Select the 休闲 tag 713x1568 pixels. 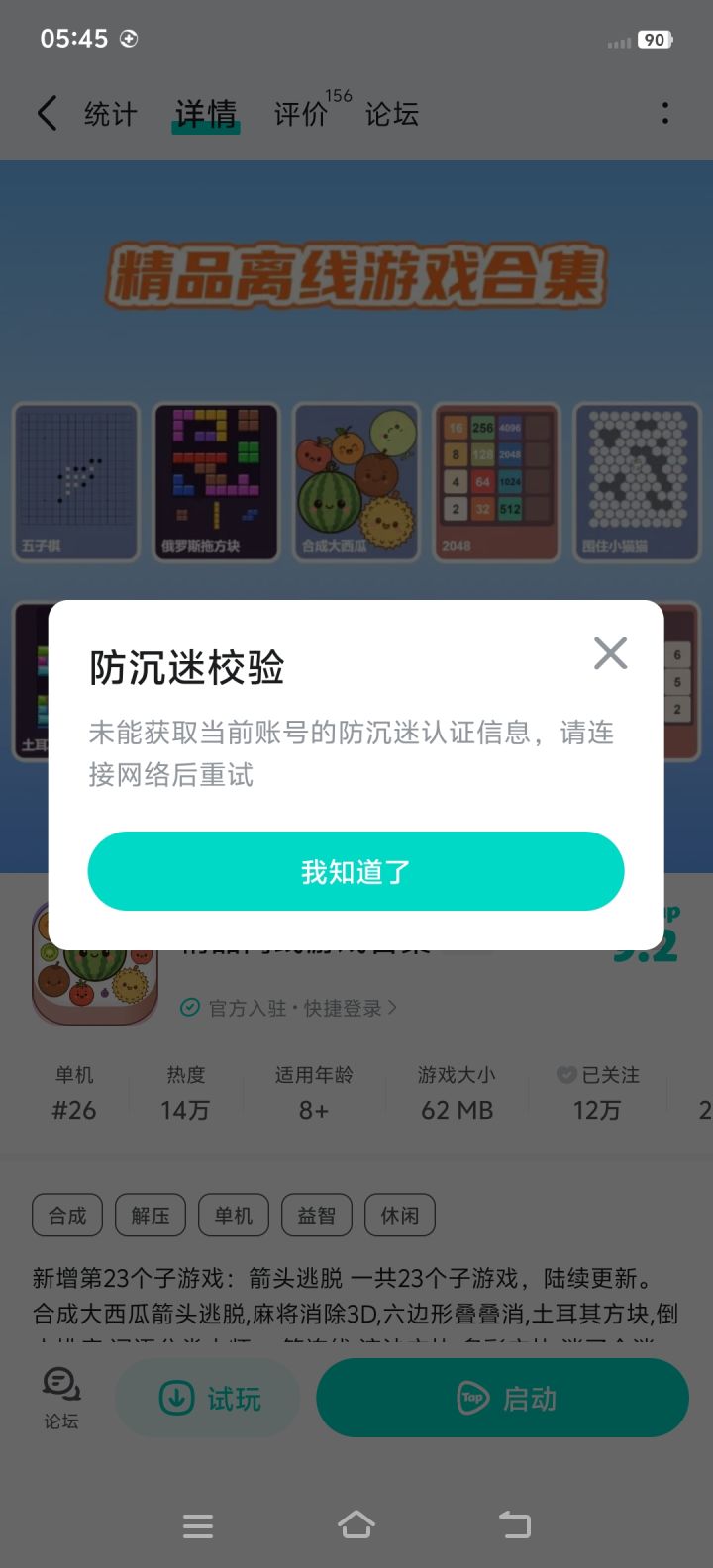399,1215
